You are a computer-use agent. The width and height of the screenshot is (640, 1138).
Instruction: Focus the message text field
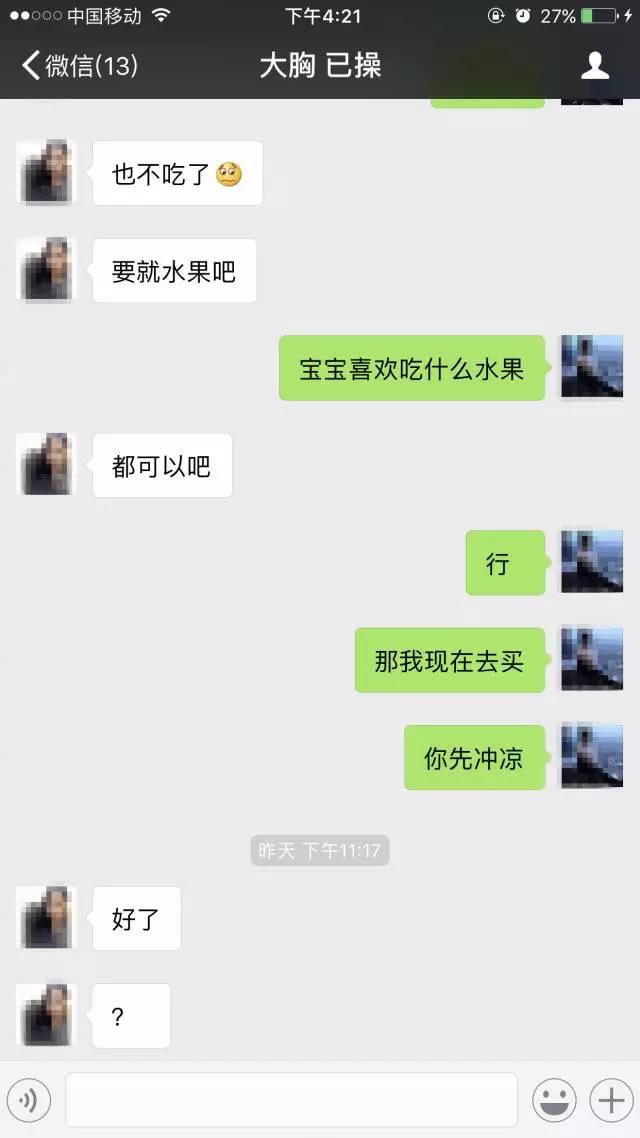tap(291, 1100)
